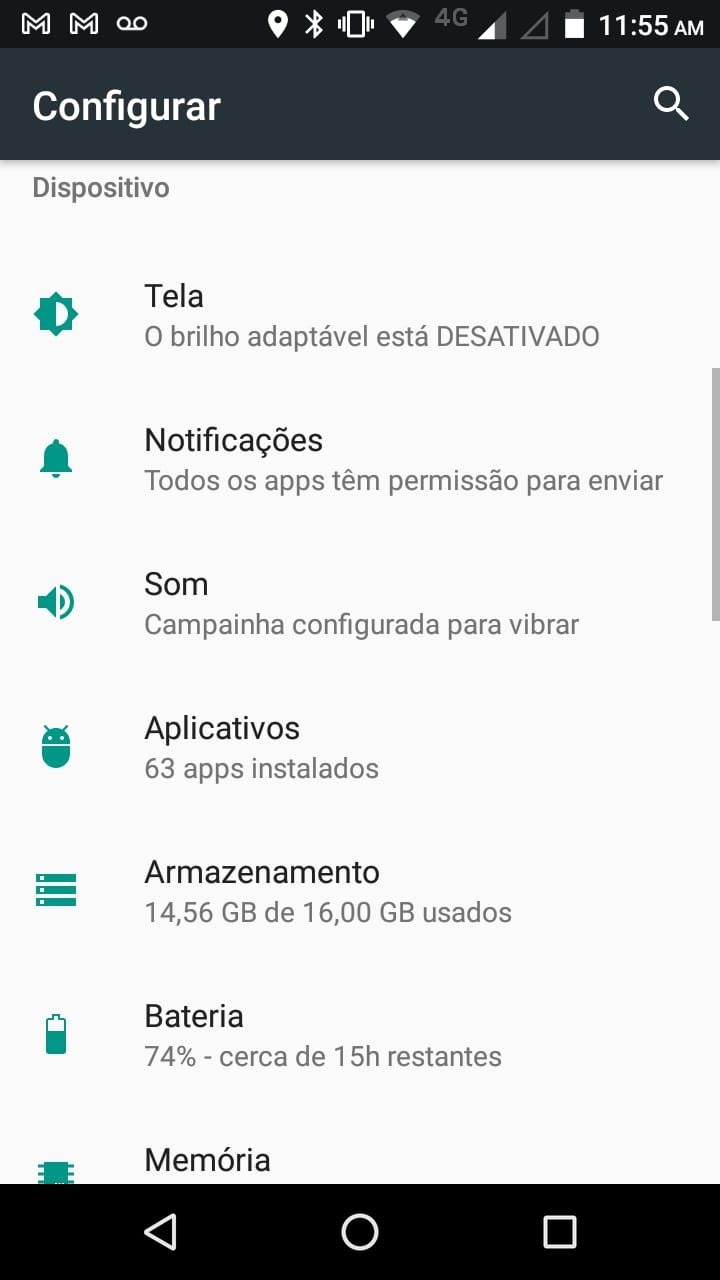Tap the system back button
Image resolution: width=720 pixels, height=1280 pixels.
[x=160, y=1232]
